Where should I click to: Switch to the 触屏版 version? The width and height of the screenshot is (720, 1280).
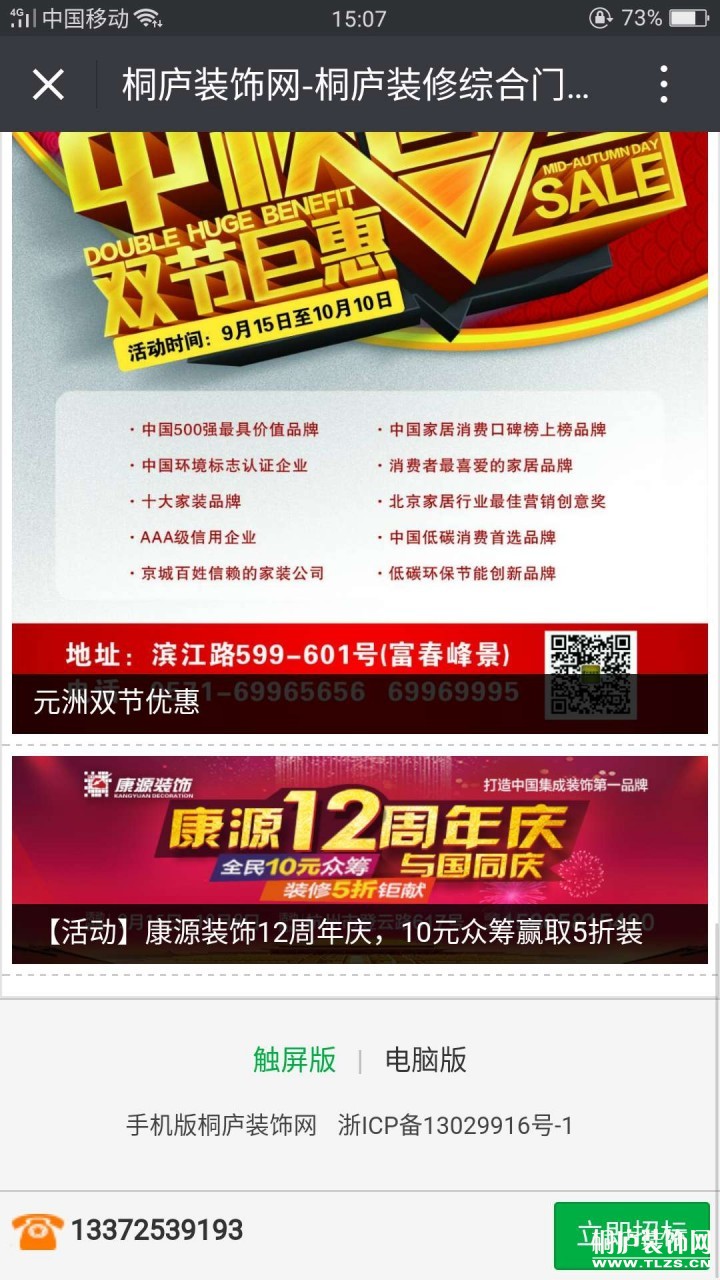point(294,1060)
